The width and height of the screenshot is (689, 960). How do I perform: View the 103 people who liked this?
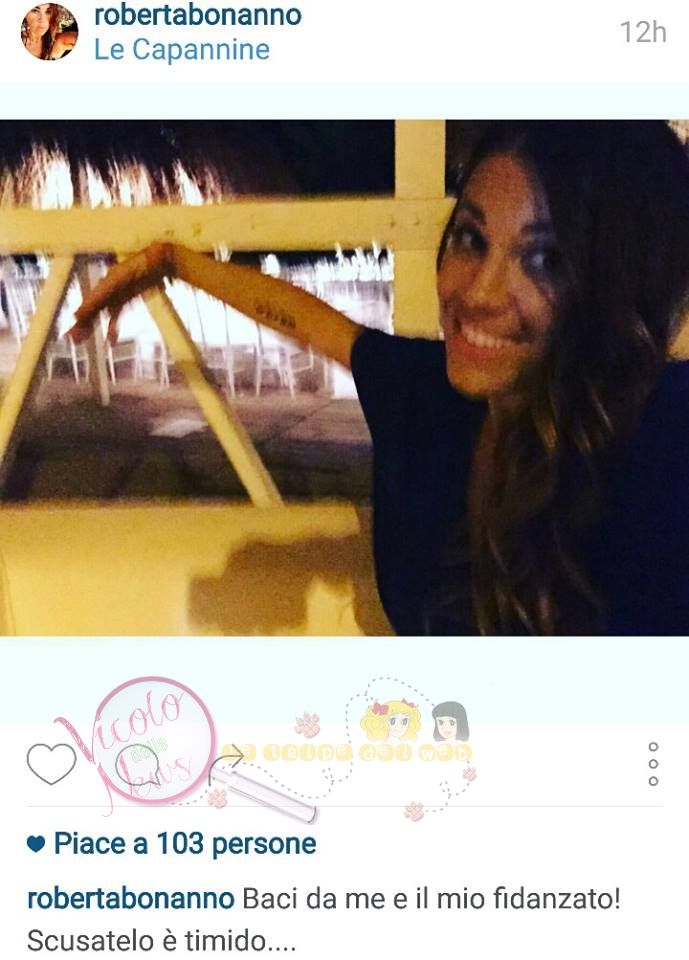click(x=184, y=844)
